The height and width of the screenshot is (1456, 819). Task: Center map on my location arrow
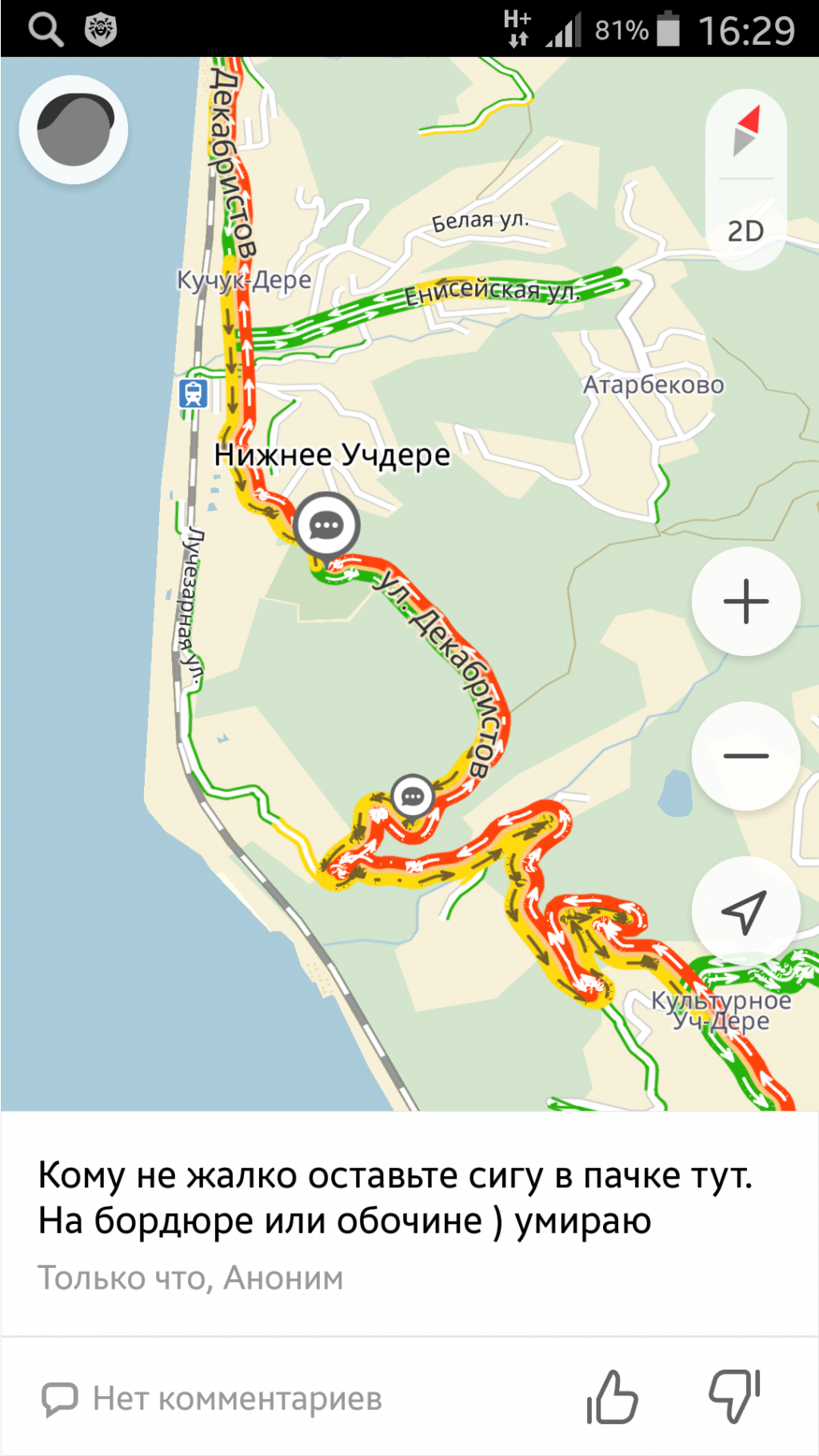745,910
